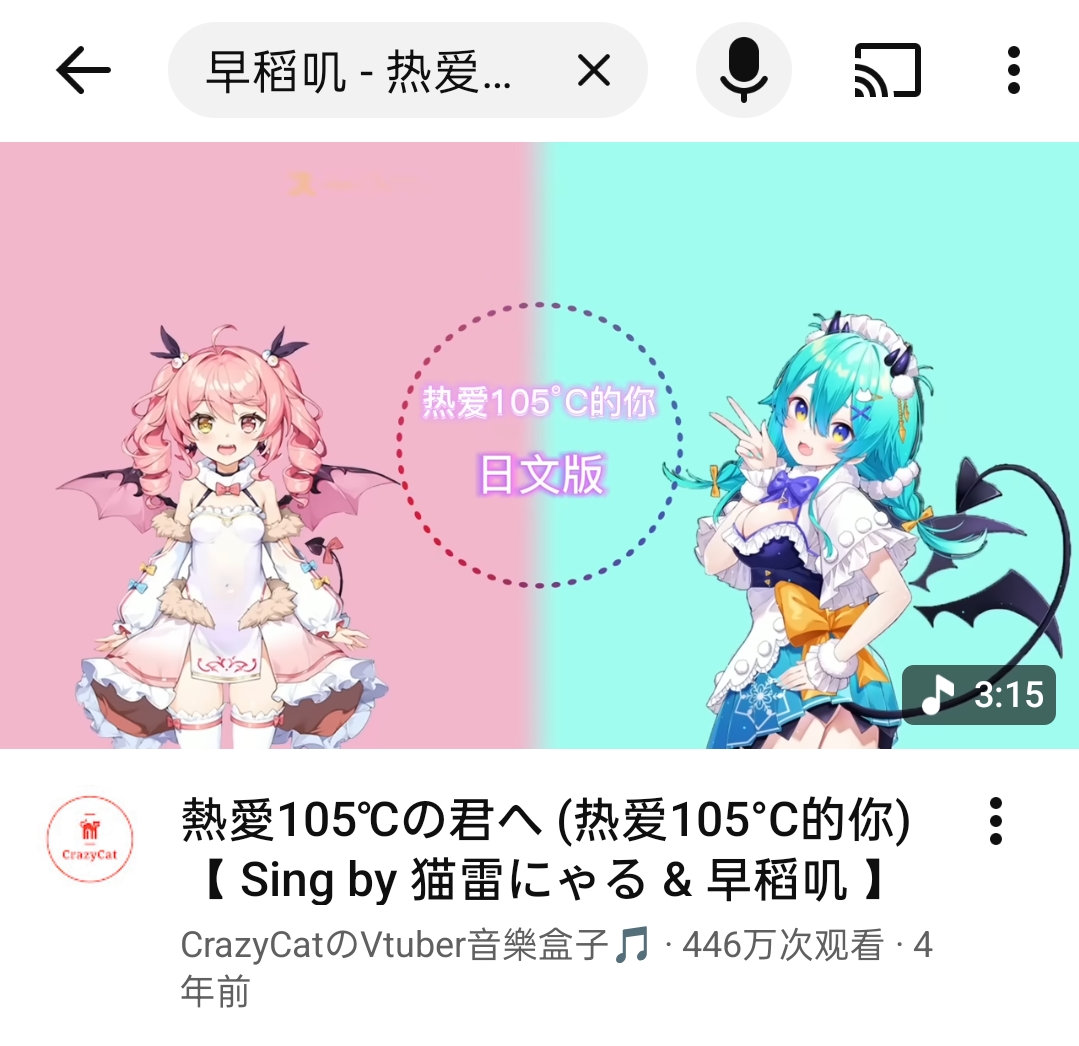Open the cast to device icon
1079x1046 pixels.
pos(887,71)
